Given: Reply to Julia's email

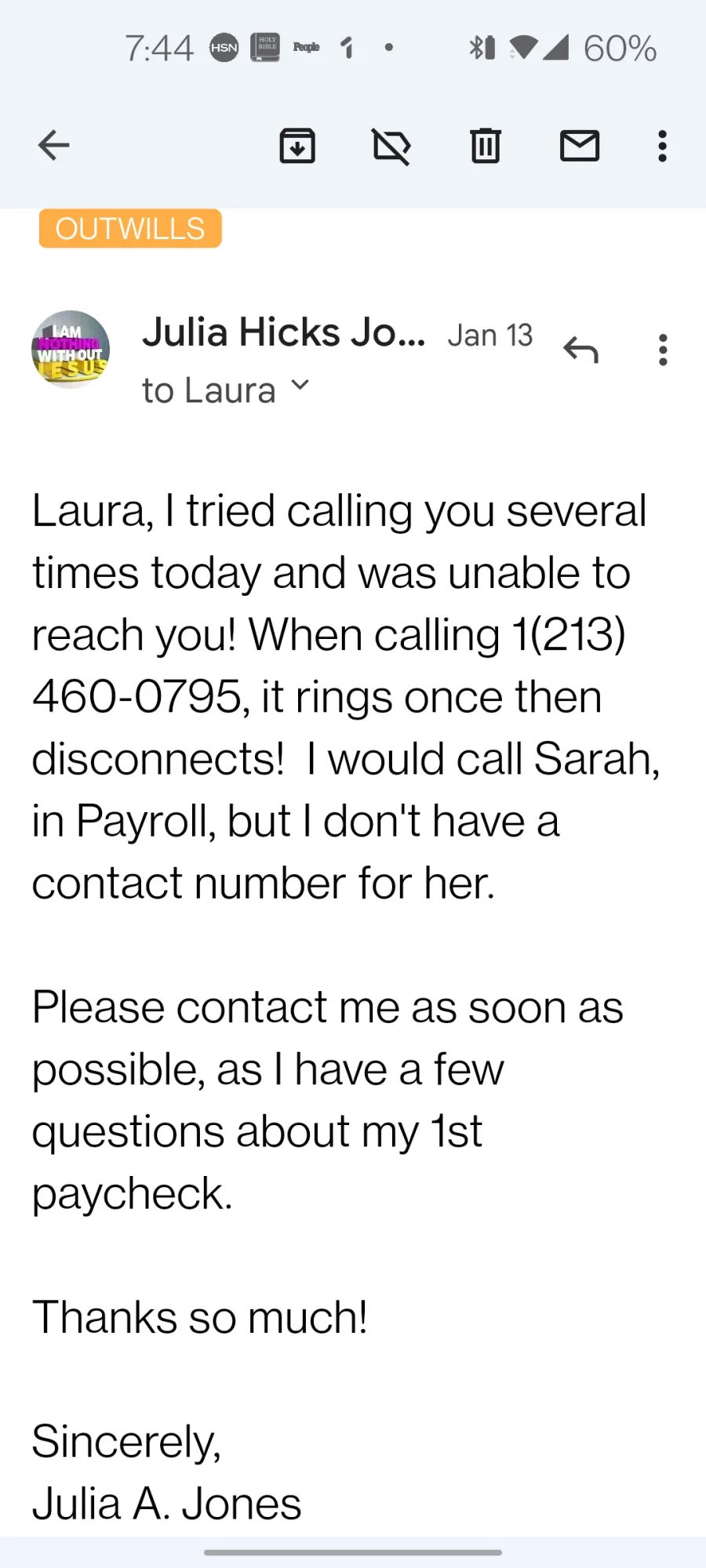Looking at the screenshot, I should pyautogui.click(x=580, y=350).
